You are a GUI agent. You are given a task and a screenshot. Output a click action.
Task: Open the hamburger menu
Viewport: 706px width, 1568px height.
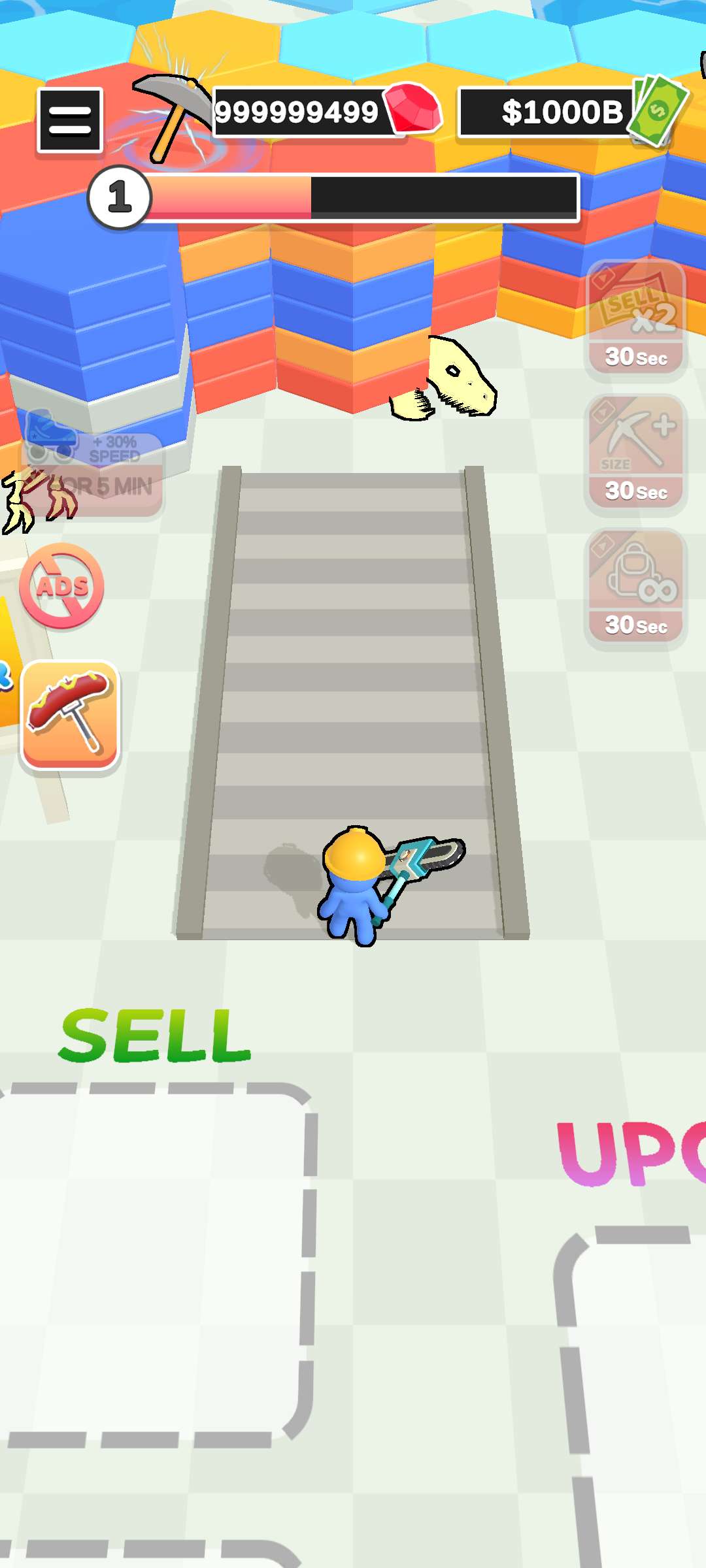point(70,120)
